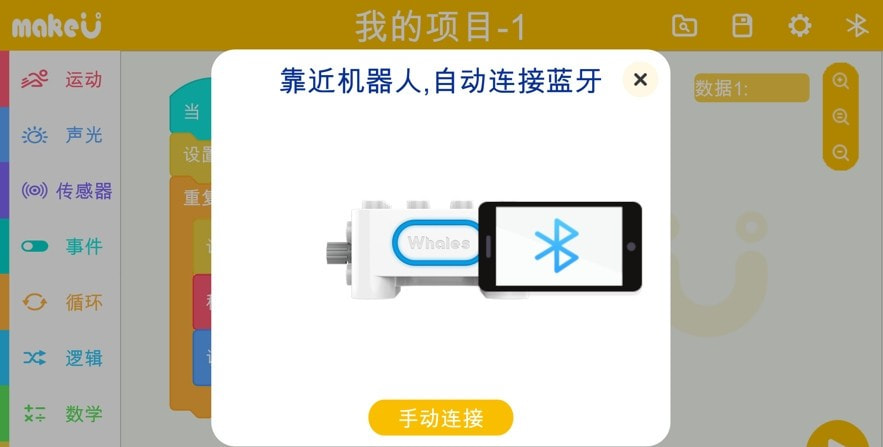
Task: Tap the Bluetooth icon in top bar
Action: point(857,26)
